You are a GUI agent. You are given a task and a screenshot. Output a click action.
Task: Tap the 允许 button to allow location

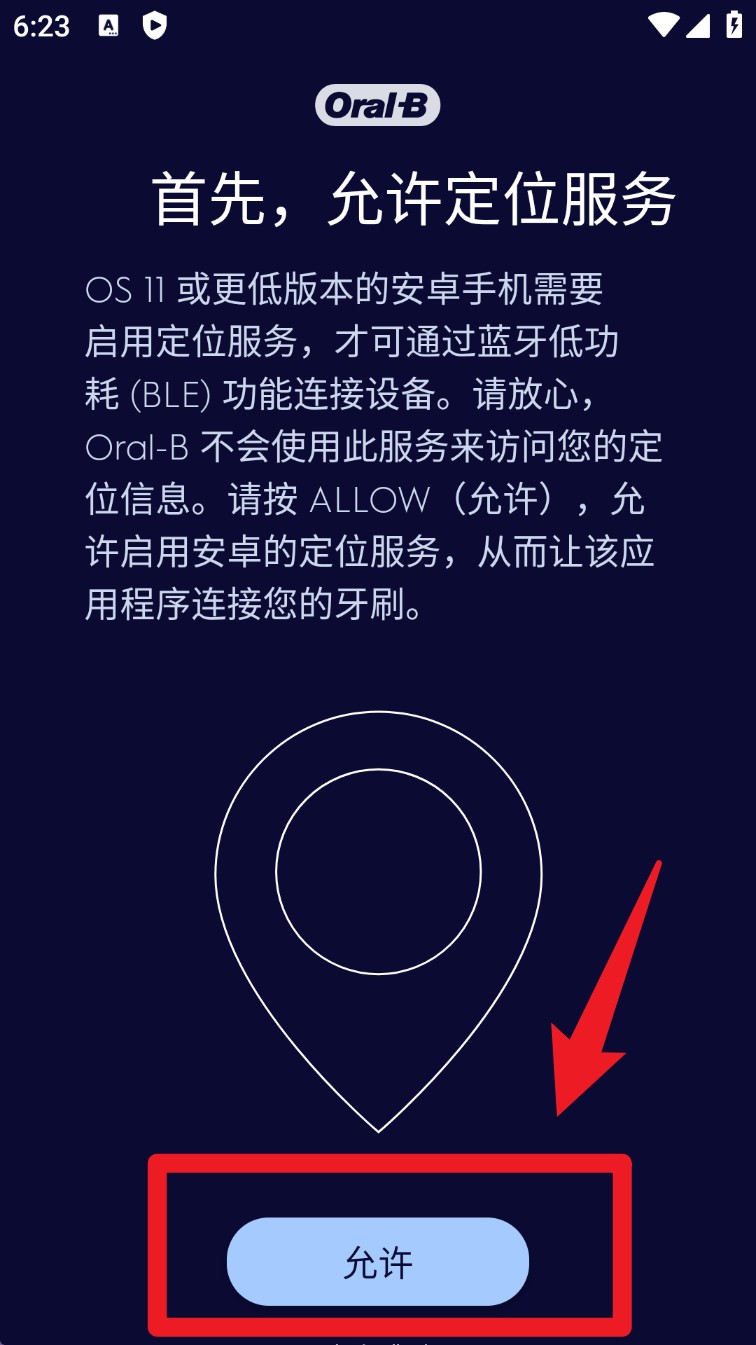point(377,1262)
